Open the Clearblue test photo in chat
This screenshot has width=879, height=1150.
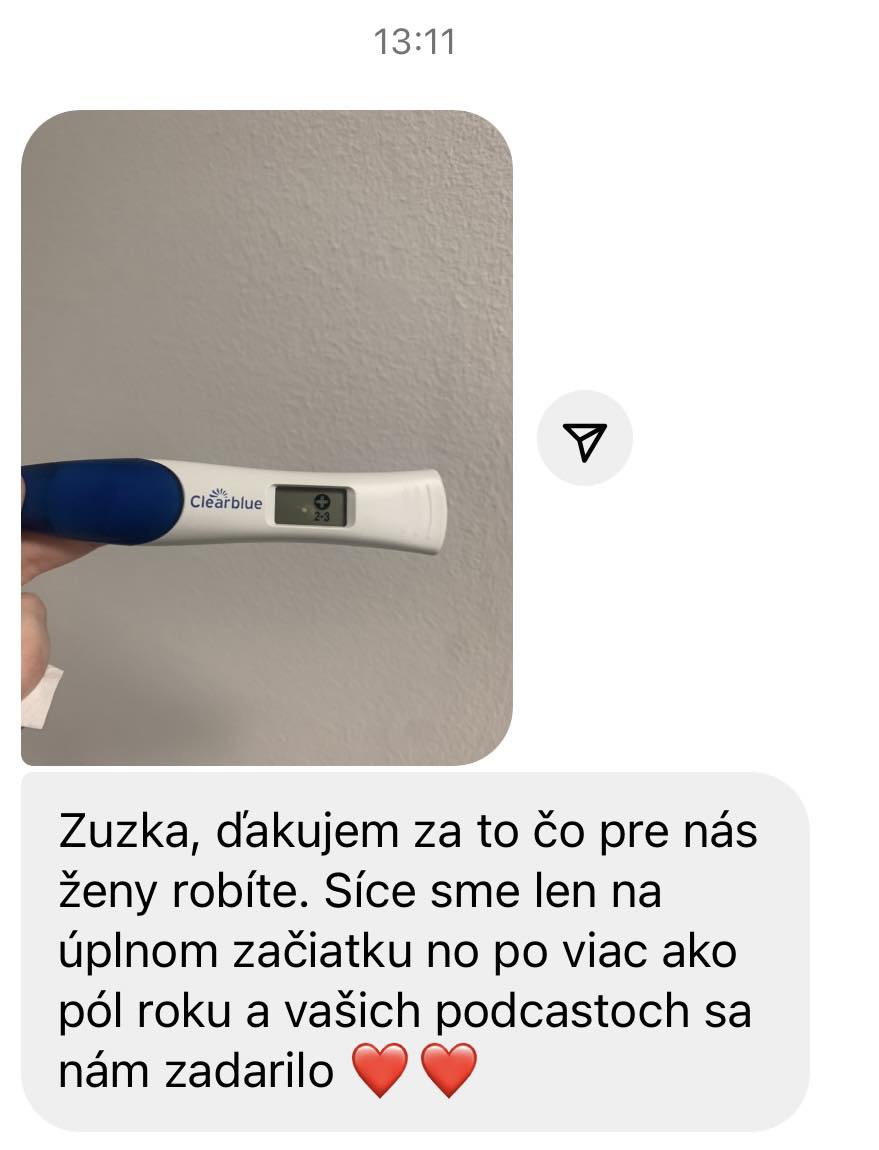pos(267,438)
